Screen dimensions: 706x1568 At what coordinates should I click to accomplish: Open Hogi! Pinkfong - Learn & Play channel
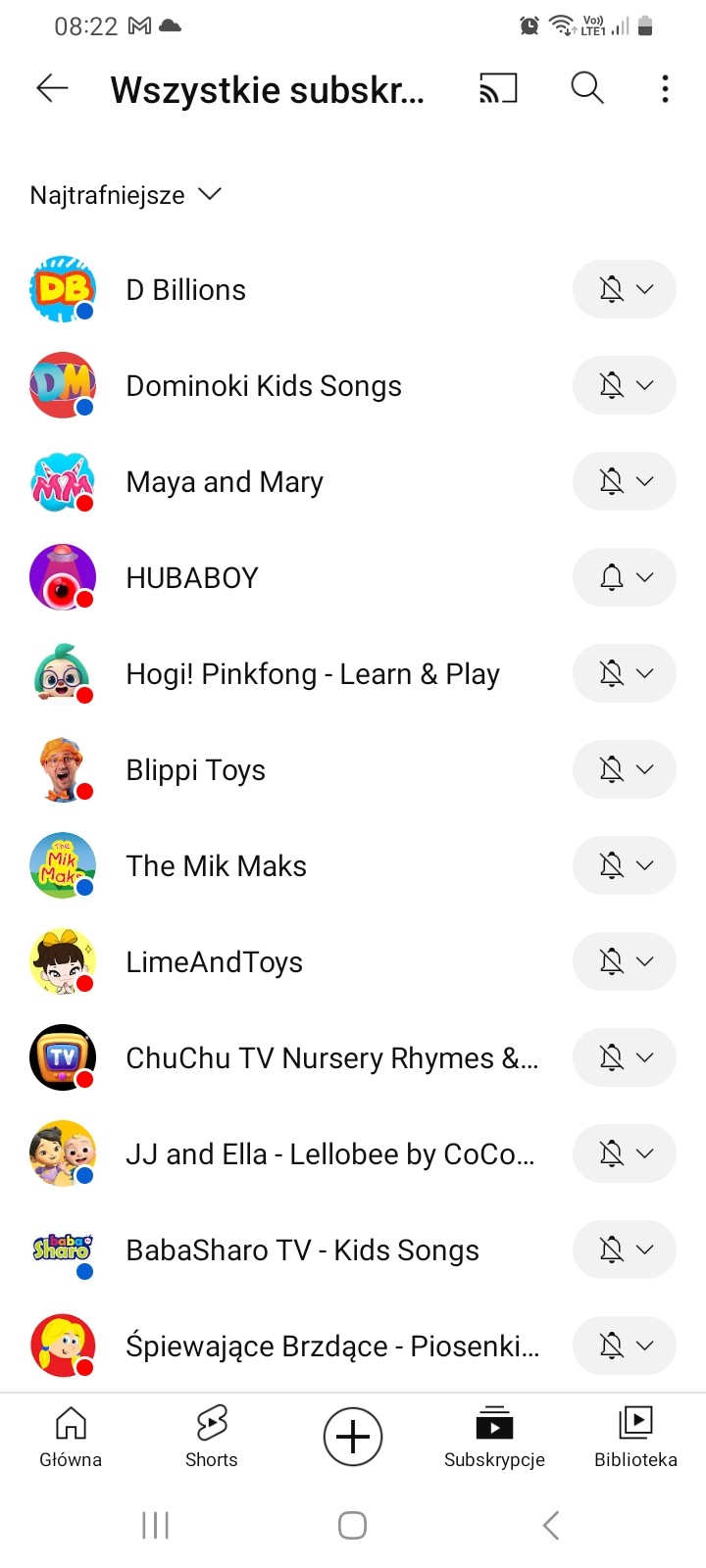(313, 674)
